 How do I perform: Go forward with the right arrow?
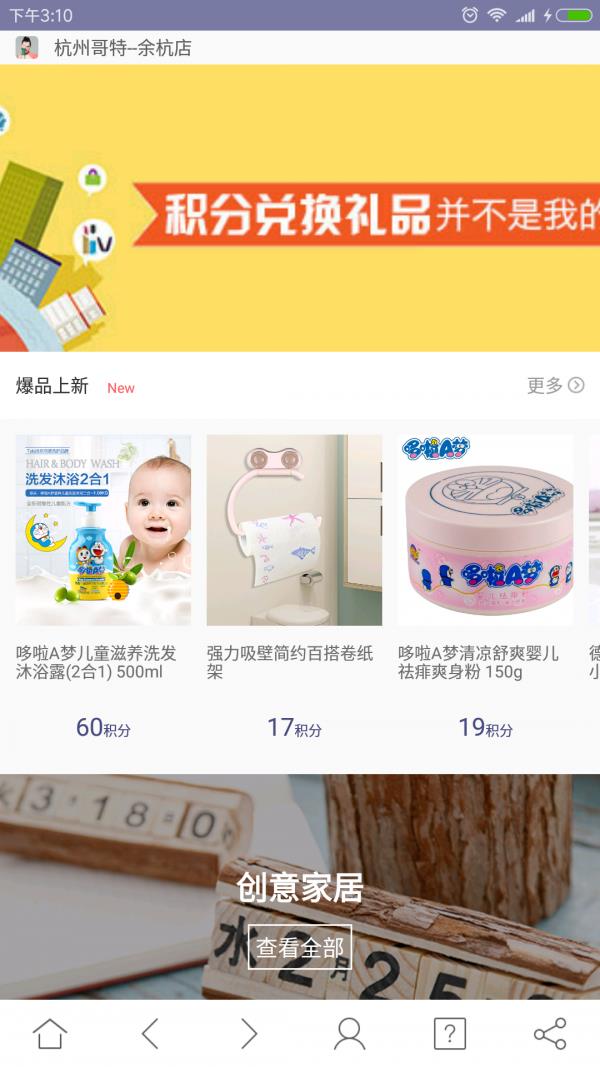click(249, 1033)
